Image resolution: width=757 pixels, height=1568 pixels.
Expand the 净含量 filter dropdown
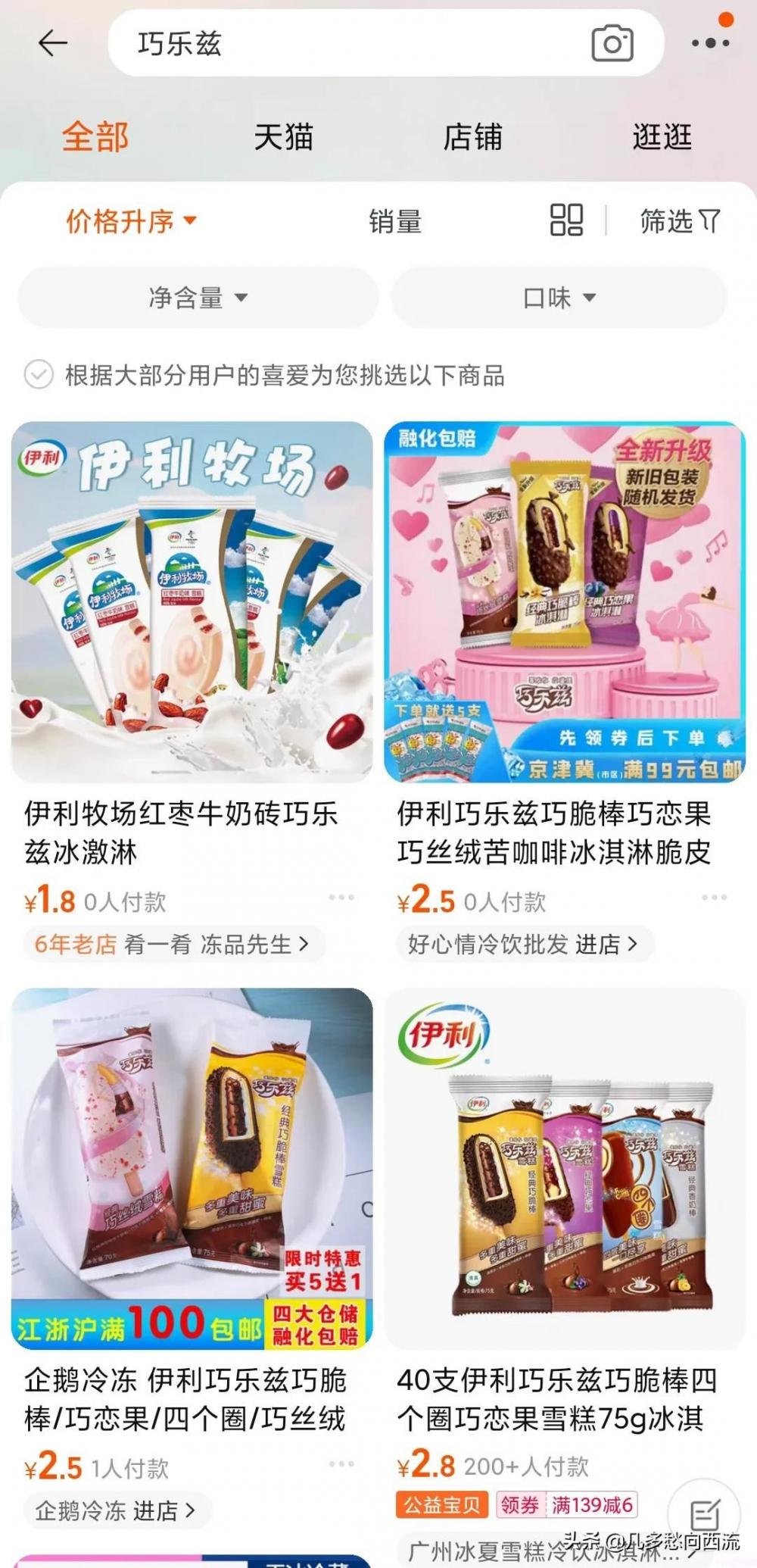197,298
